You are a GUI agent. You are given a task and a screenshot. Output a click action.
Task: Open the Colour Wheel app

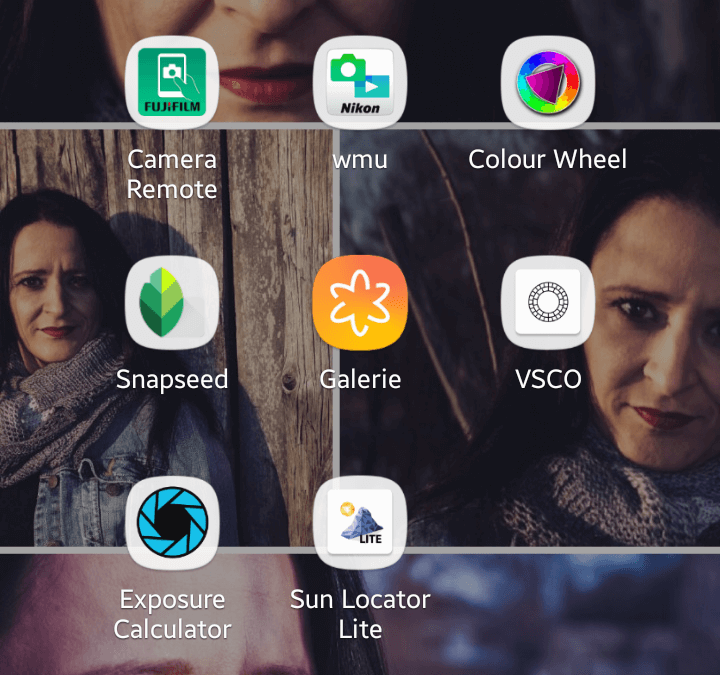click(547, 83)
